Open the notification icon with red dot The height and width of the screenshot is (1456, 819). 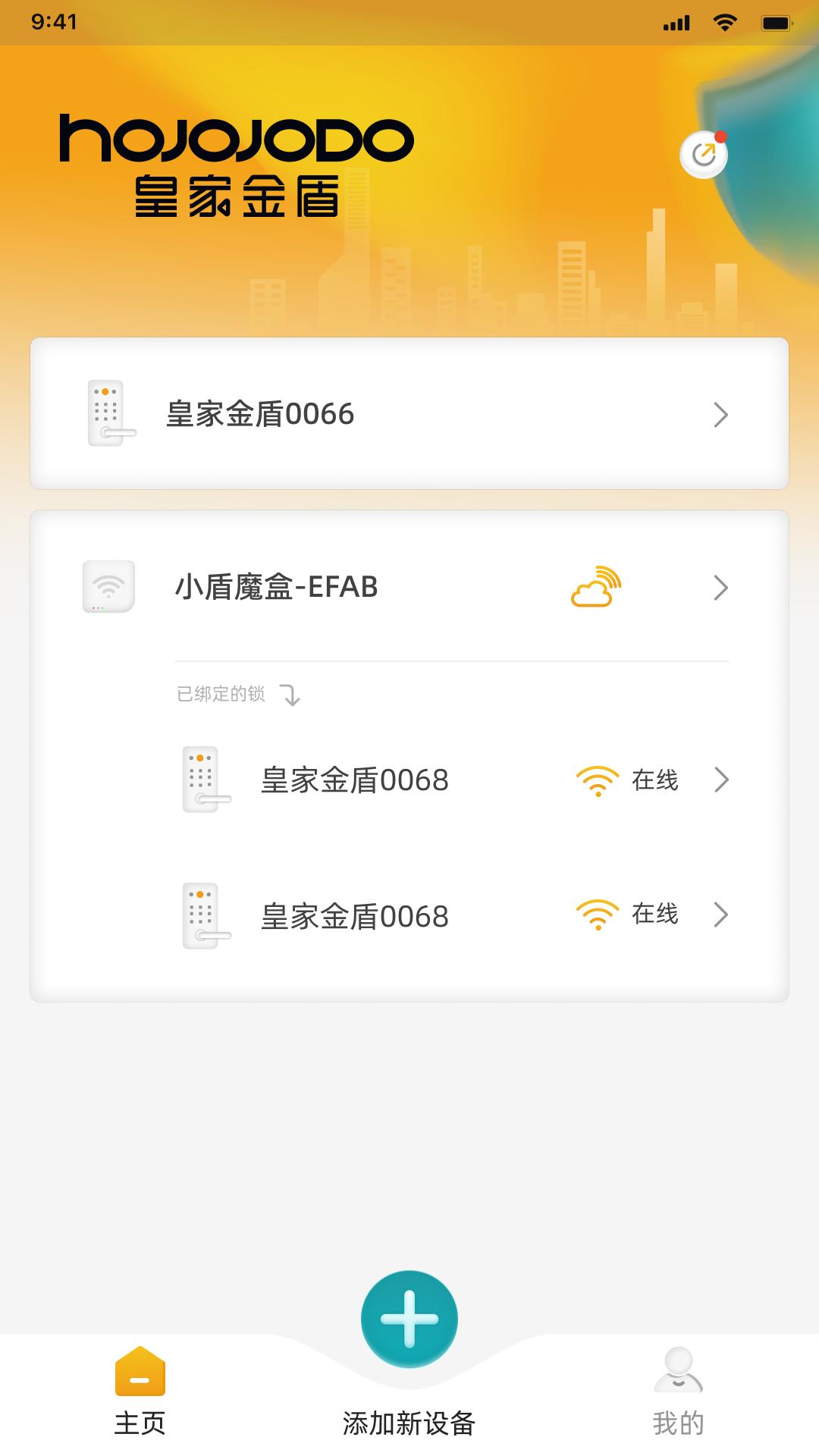click(x=703, y=154)
